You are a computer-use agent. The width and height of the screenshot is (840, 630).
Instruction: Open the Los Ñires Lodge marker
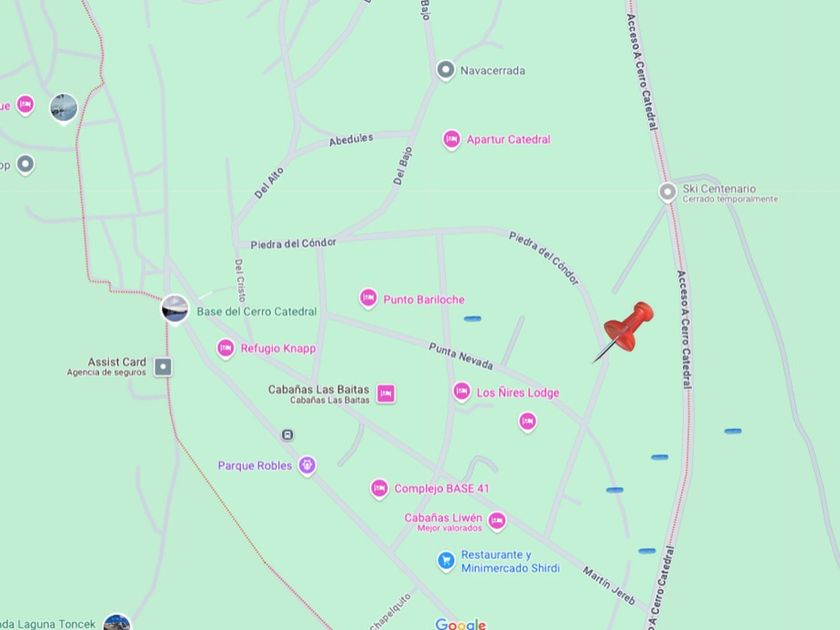pos(461,392)
